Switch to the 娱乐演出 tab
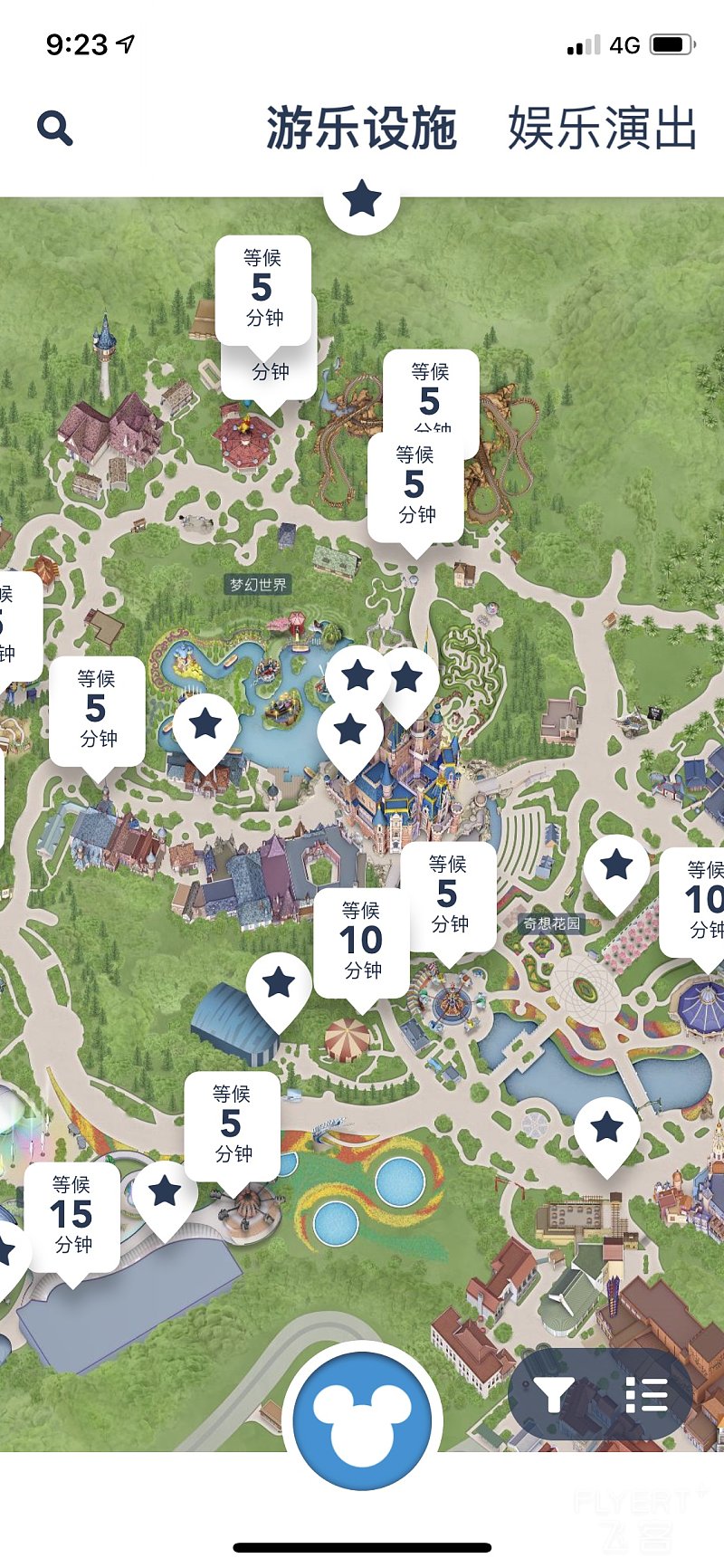The width and height of the screenshot is (724, 1568). click(x=602, y=128)
